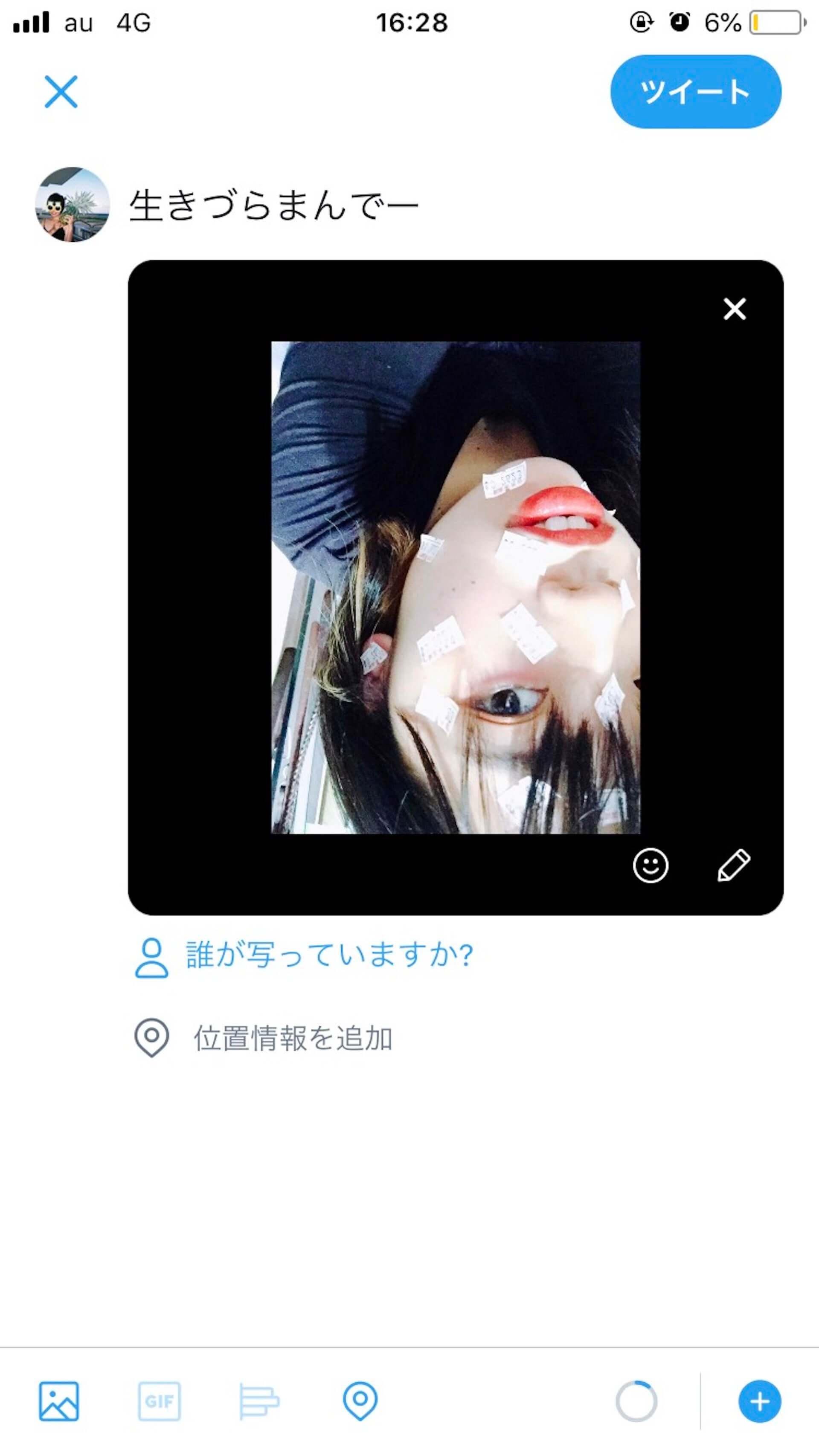Image resolution: width=819 pixels, height=1456 pixels.
Task: Open 位置情報を追加 to add location
Action: [292, 1038]
